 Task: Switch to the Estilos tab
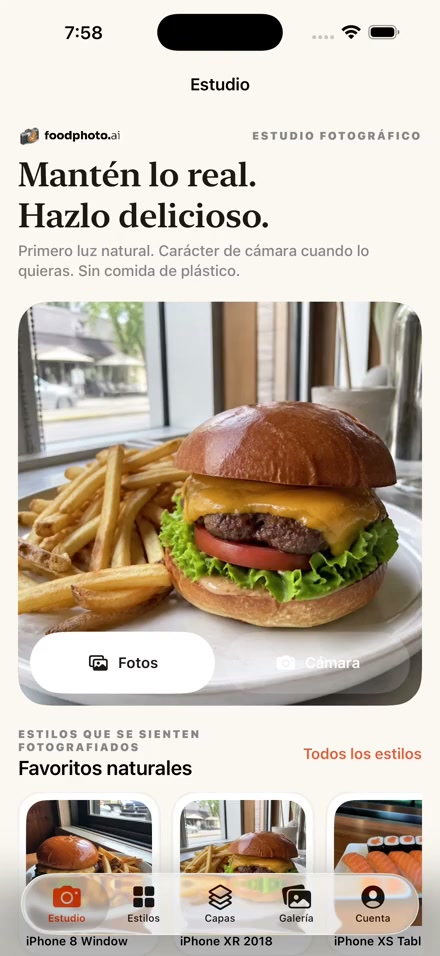pos(144,904)
